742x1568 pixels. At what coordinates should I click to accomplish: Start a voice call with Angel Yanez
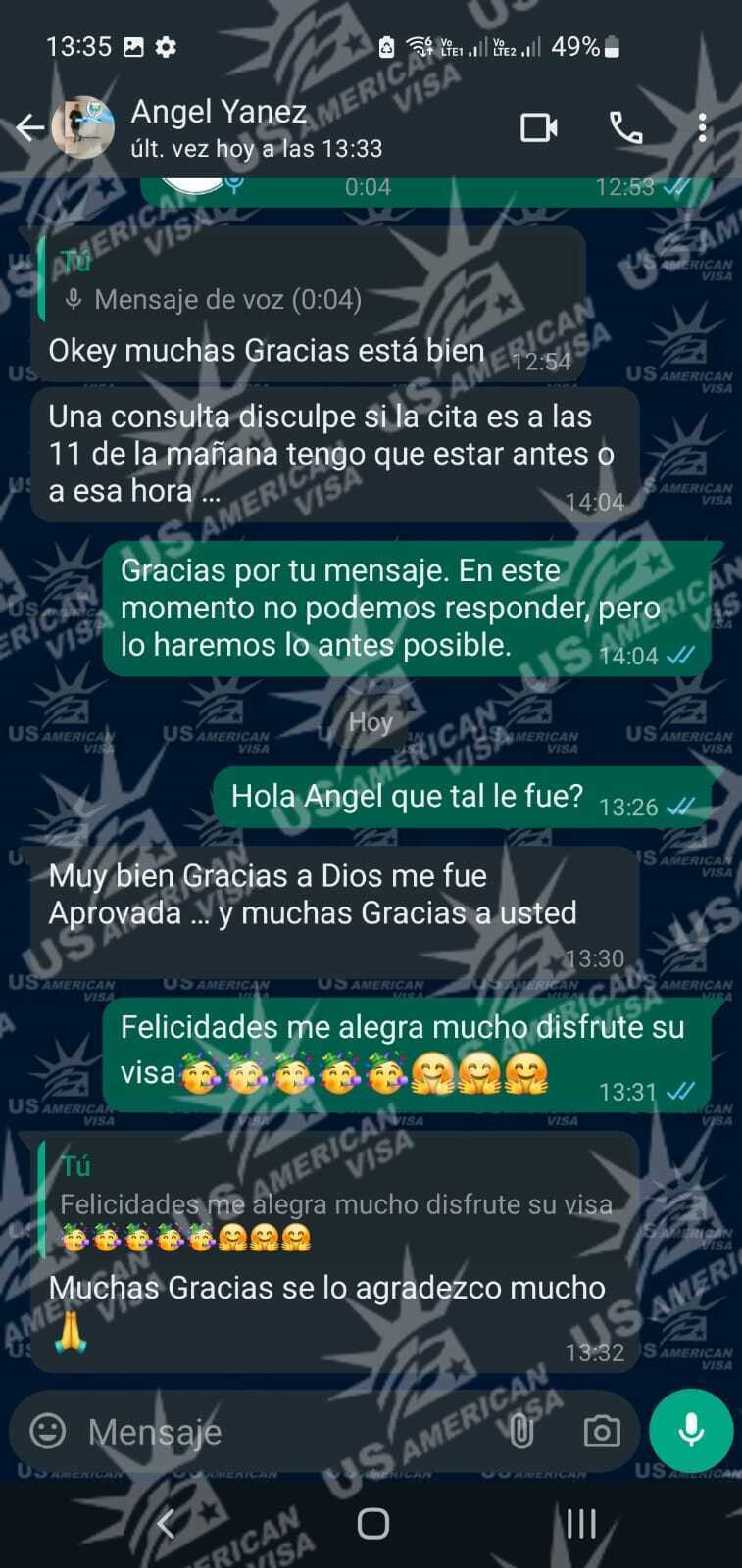[626, 128]
